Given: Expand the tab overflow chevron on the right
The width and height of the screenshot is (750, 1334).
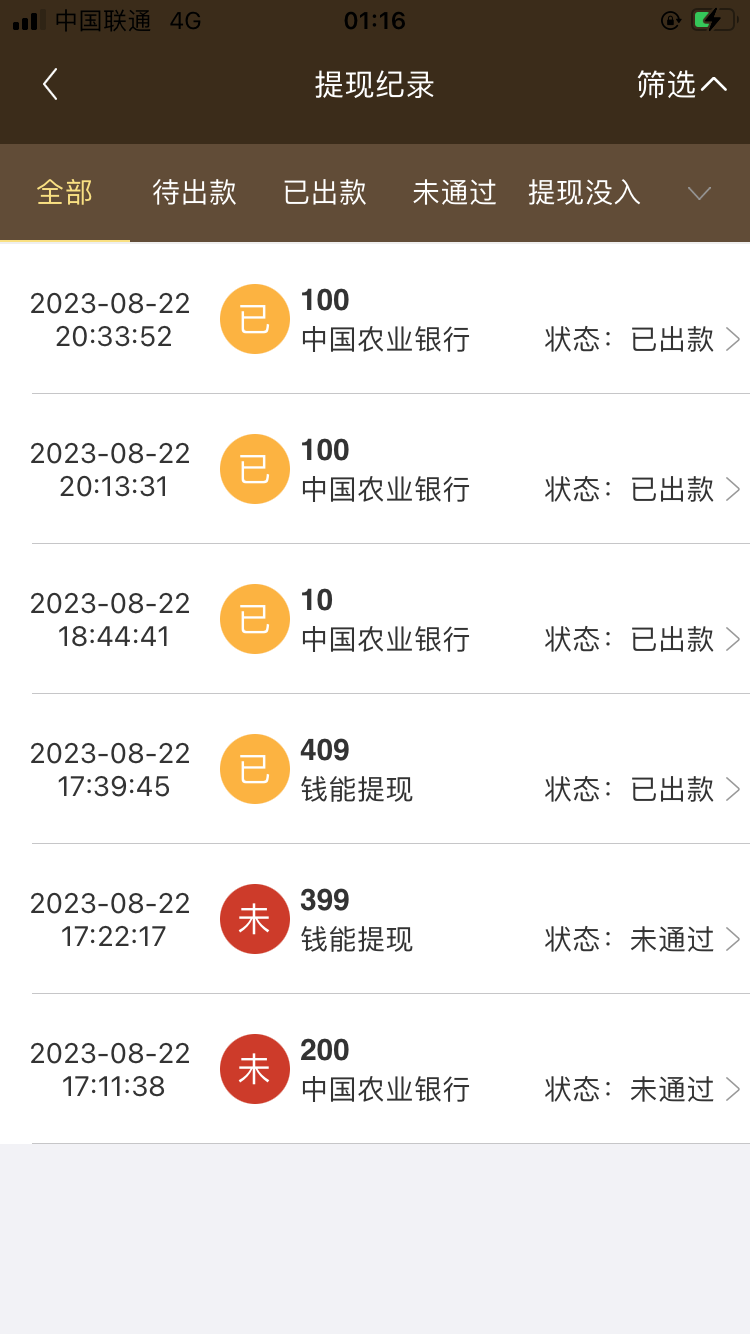Looking at the screenshot, I should (698, 193).
